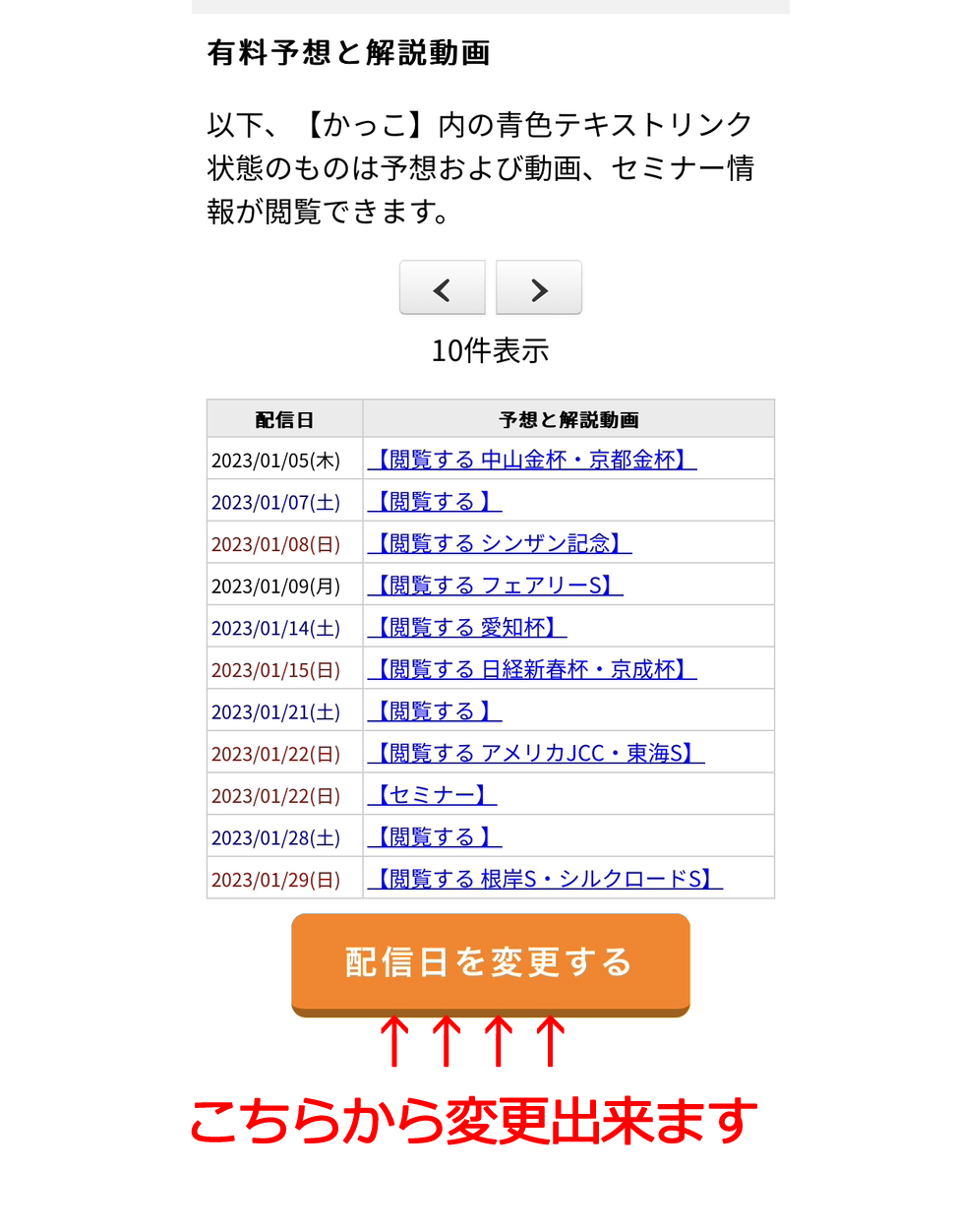Tap the 配信日を変更する button
The width and height of the screenshot is (956, 1232).
[490, 962]
